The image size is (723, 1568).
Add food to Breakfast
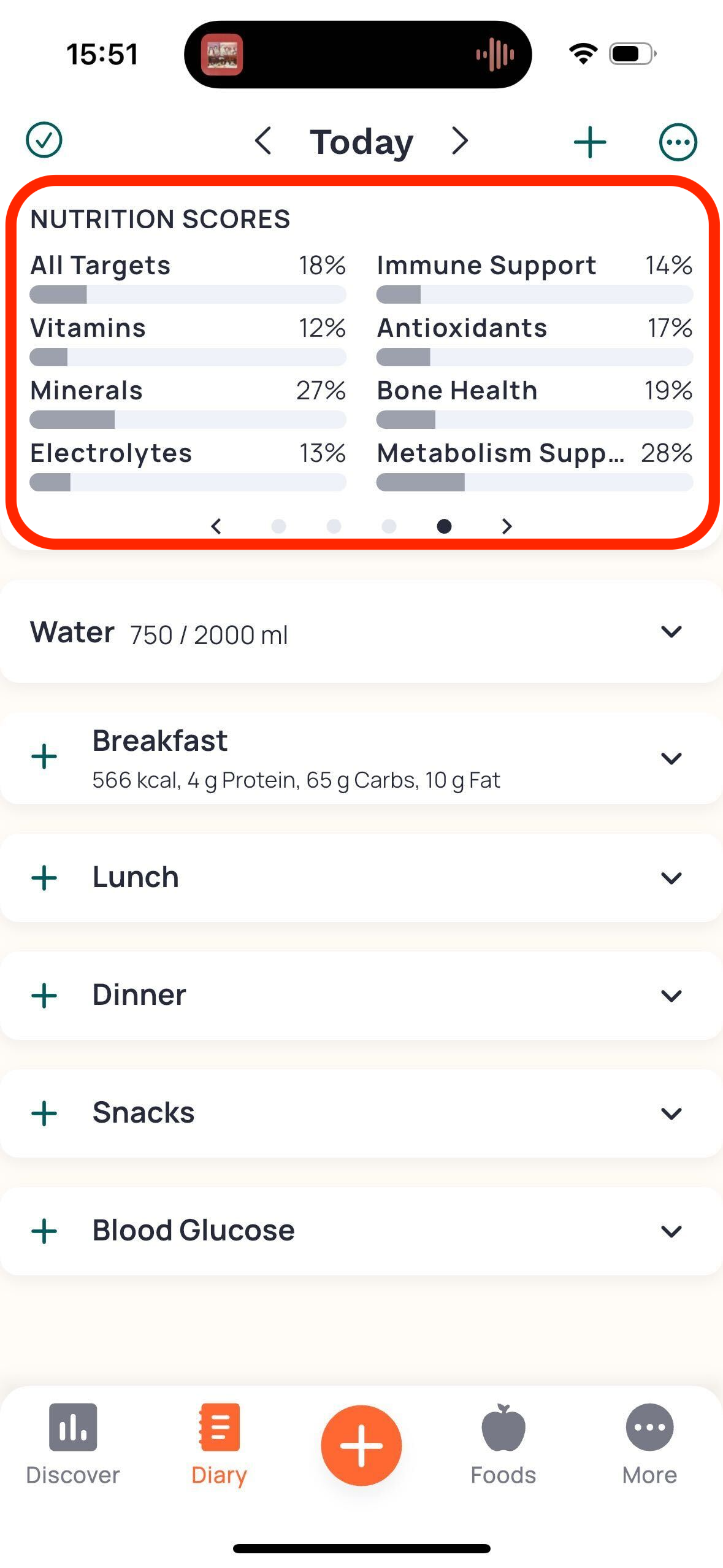pos(44,756)
